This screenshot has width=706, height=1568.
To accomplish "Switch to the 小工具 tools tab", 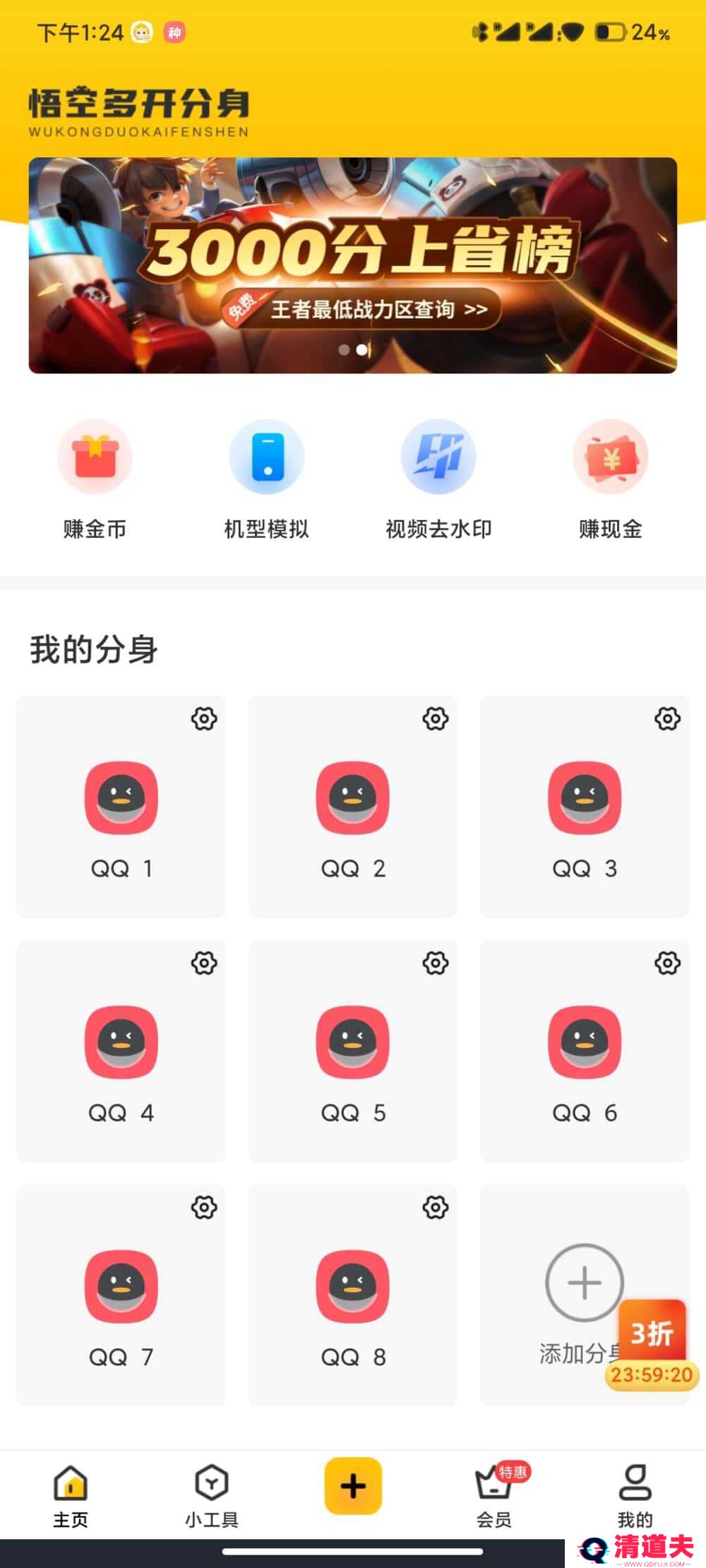I will [x=212, y=1493].
